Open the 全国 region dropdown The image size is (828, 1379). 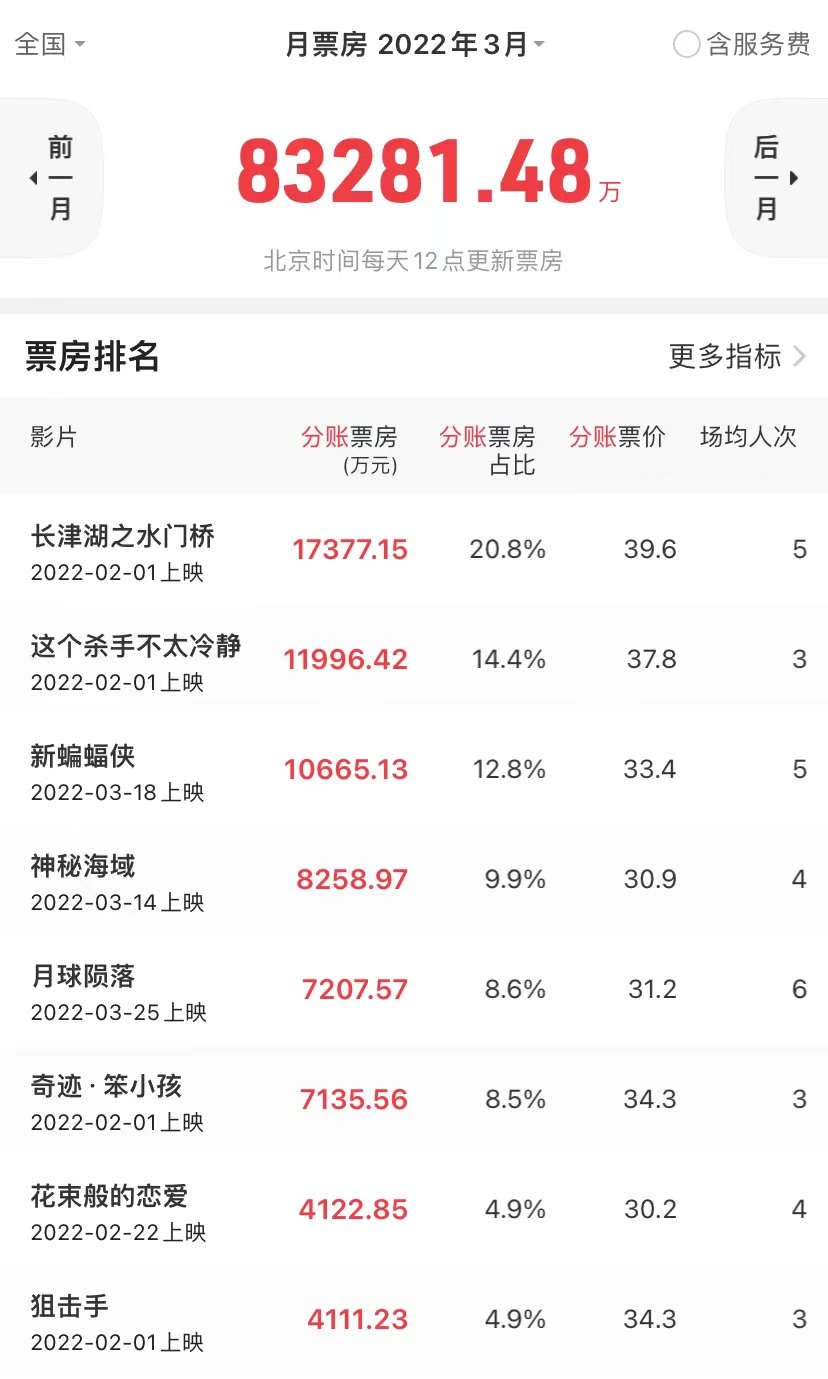point(50,45)
